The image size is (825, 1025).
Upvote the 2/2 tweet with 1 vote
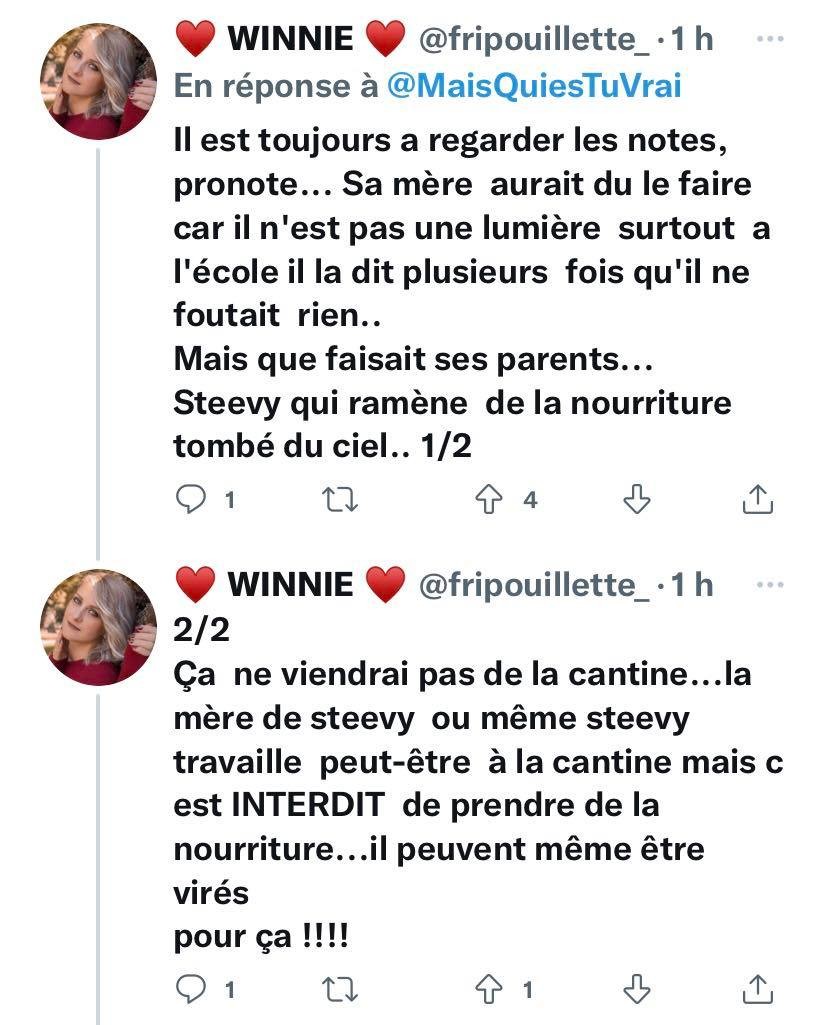coord(488,989)
